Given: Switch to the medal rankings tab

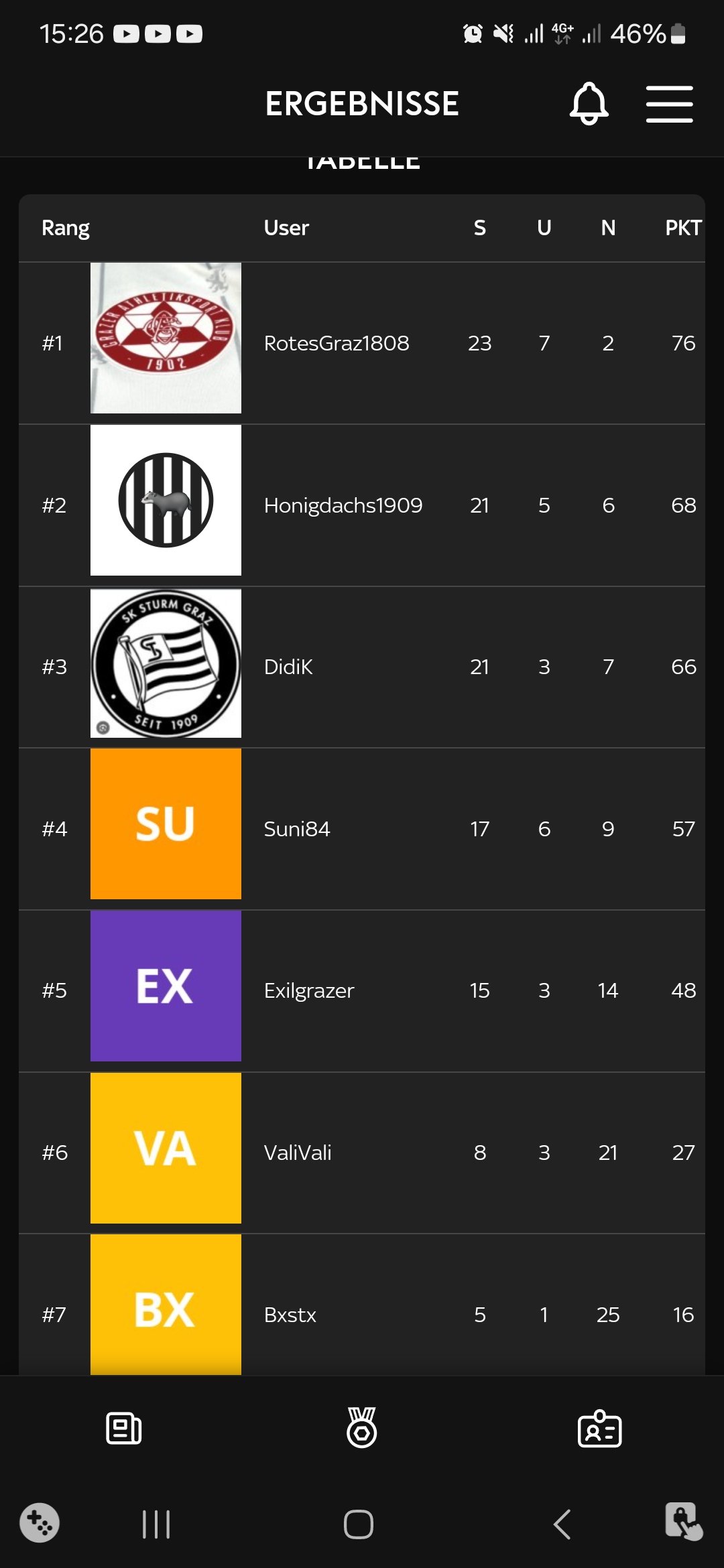Looking at the screenshot, I should click(362, 1428).
